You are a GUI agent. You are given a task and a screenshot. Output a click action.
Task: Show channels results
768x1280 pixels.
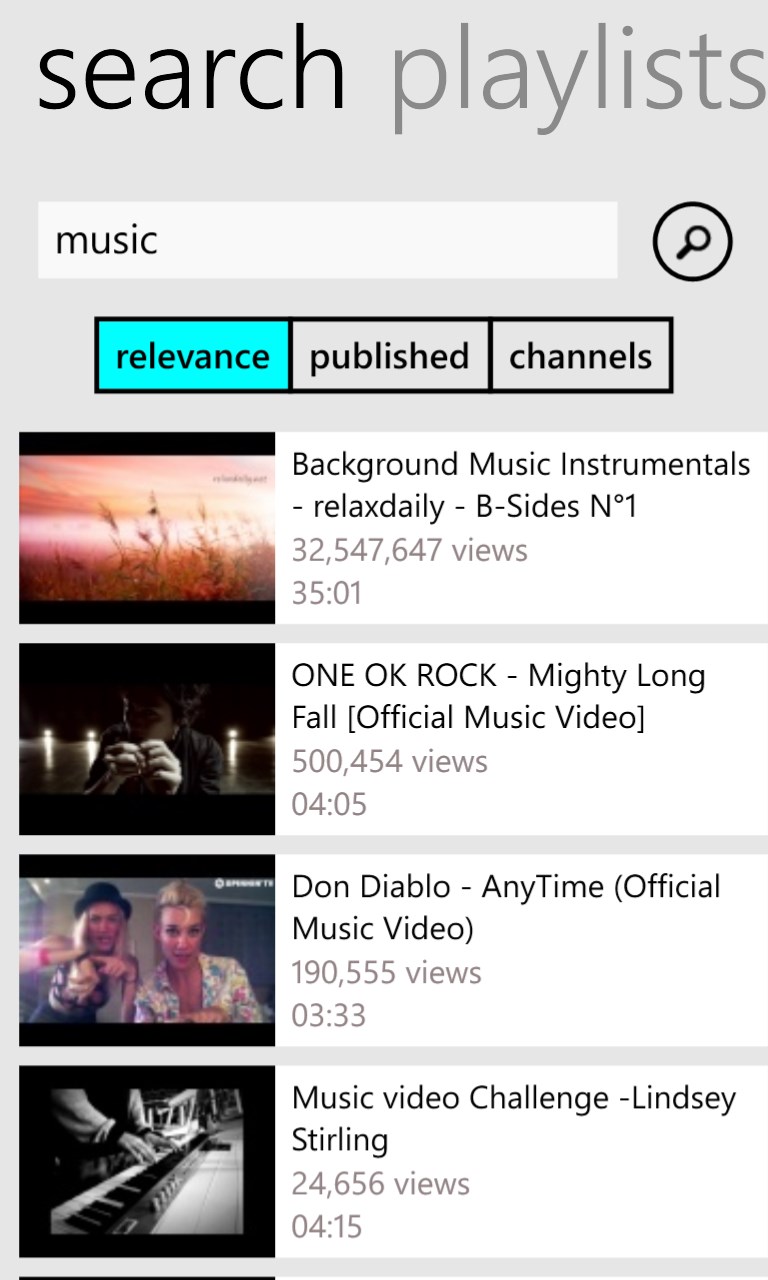581,356
